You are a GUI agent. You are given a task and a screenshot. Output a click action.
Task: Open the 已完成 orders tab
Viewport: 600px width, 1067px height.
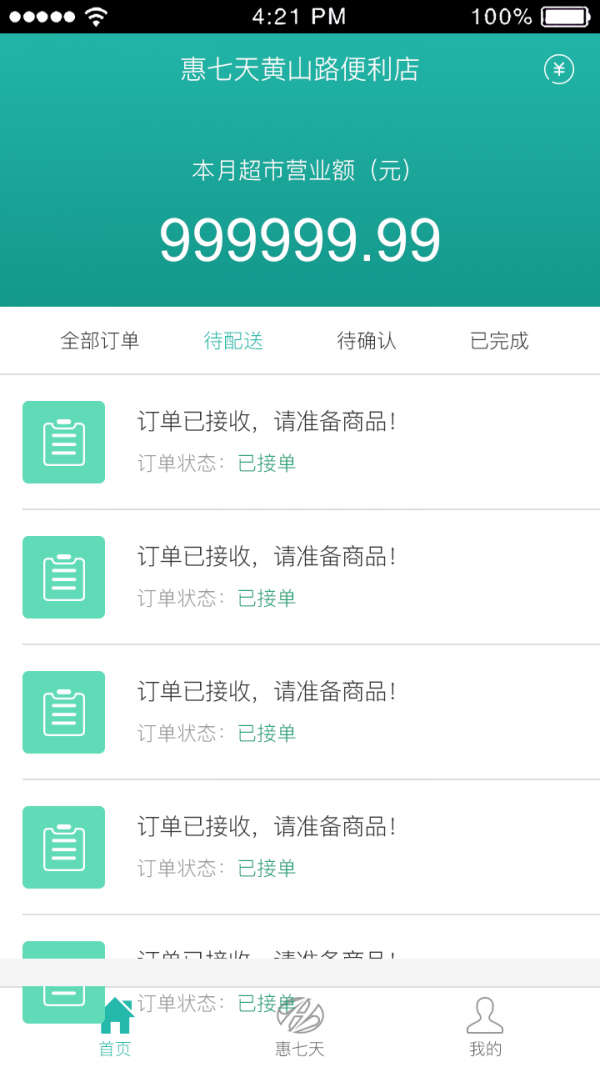tap(499, 341)
